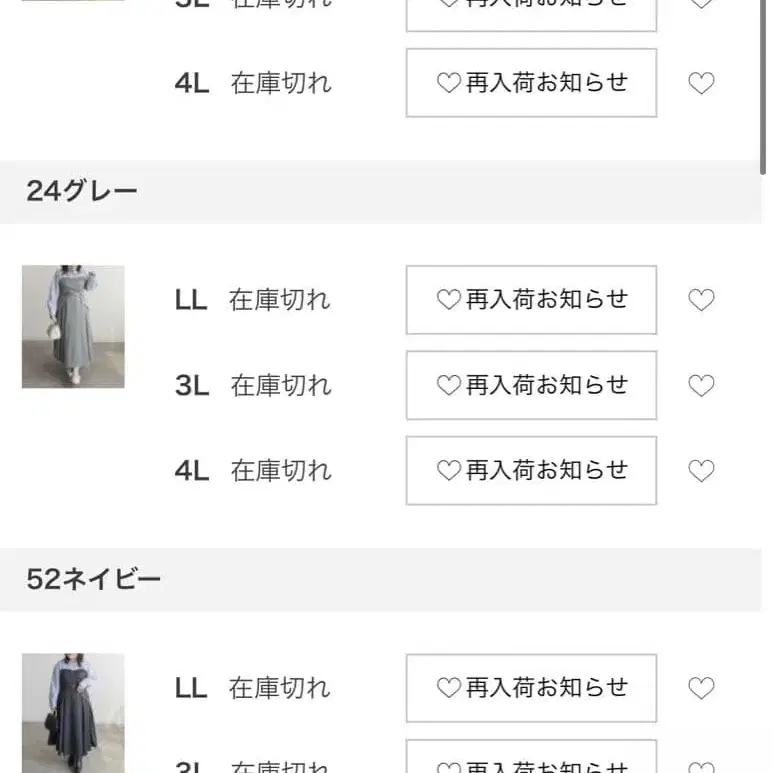Request restock notice for 52ネイビー LL
The width and height of the screenshot is (773, 773).
[531, 688]
